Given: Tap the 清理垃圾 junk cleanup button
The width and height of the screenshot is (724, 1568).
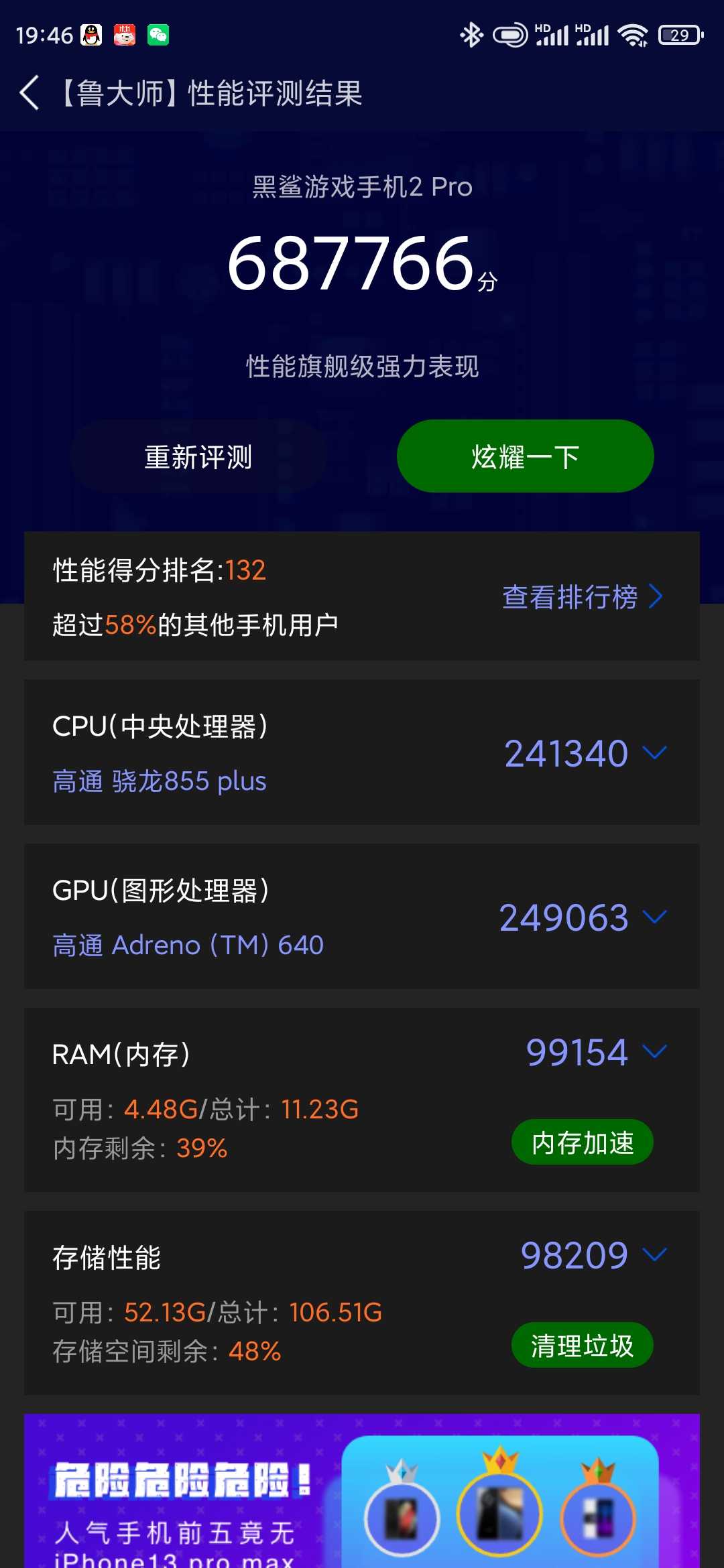Looking at the screenshot, I should click(x=583, y=1346).
